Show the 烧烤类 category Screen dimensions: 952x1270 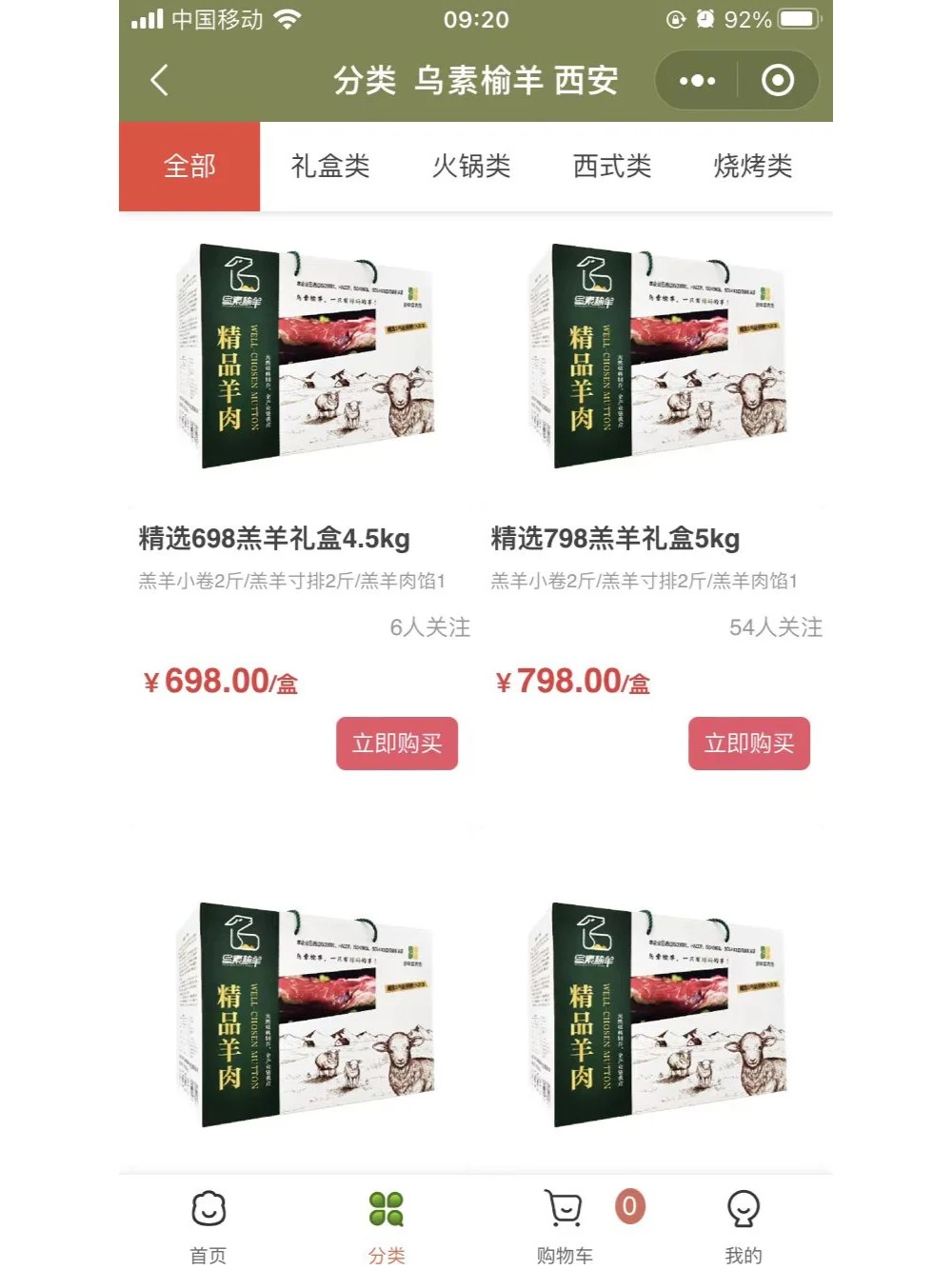coord(752,167)
